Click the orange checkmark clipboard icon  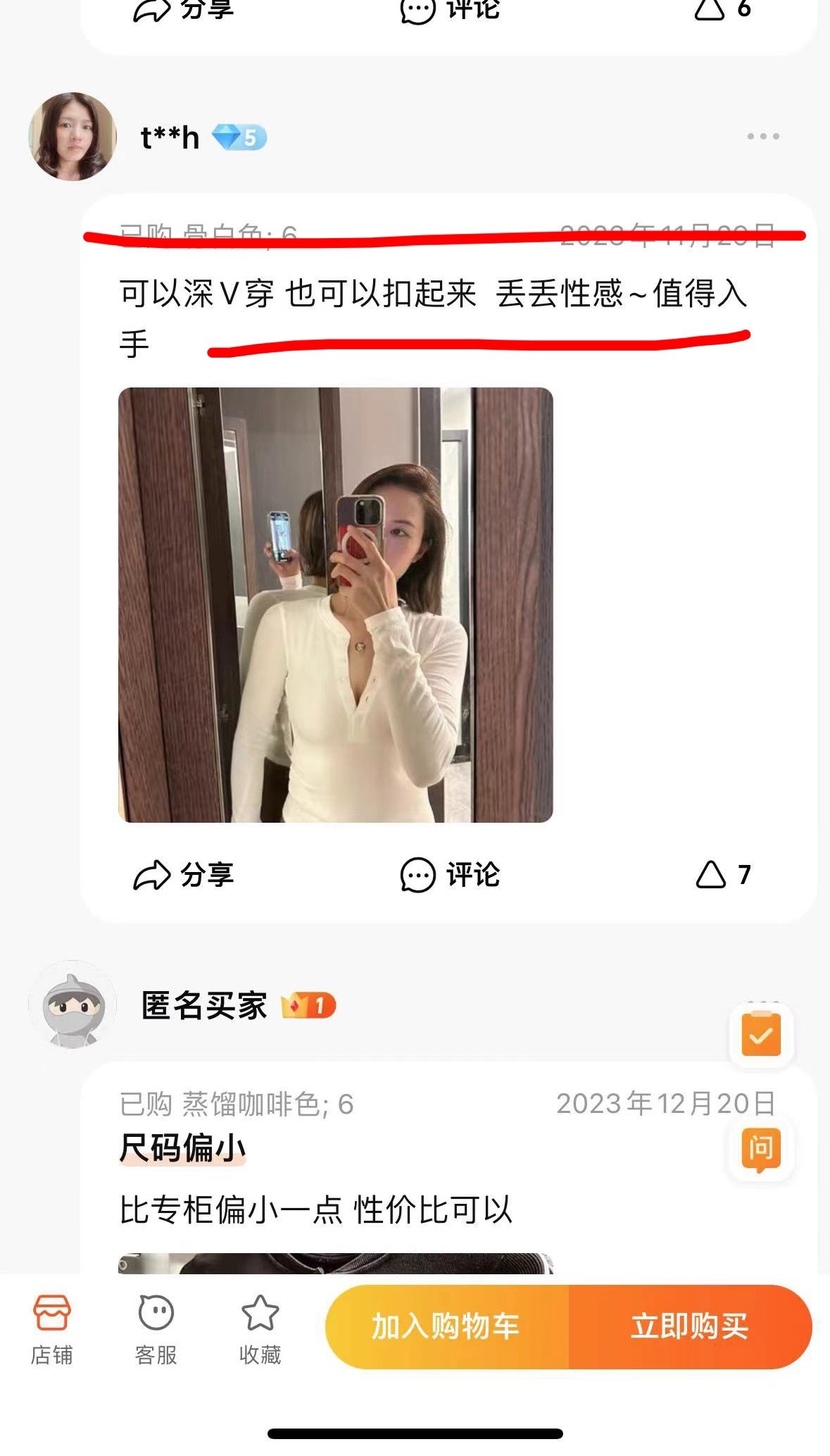click(x=760, y=1035)
